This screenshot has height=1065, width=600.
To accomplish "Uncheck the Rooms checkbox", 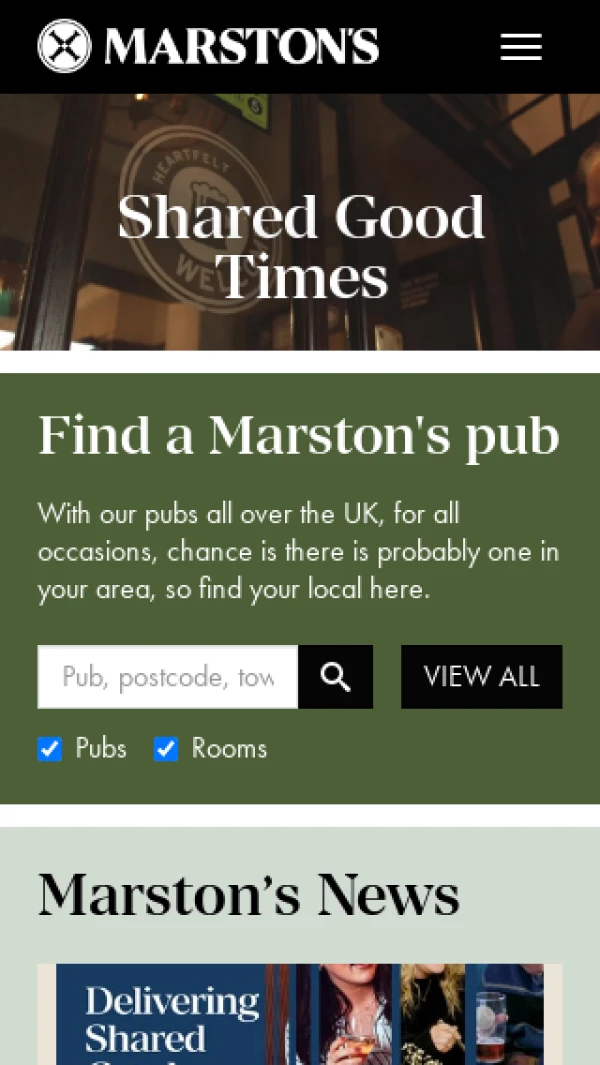I will point(166,749).
